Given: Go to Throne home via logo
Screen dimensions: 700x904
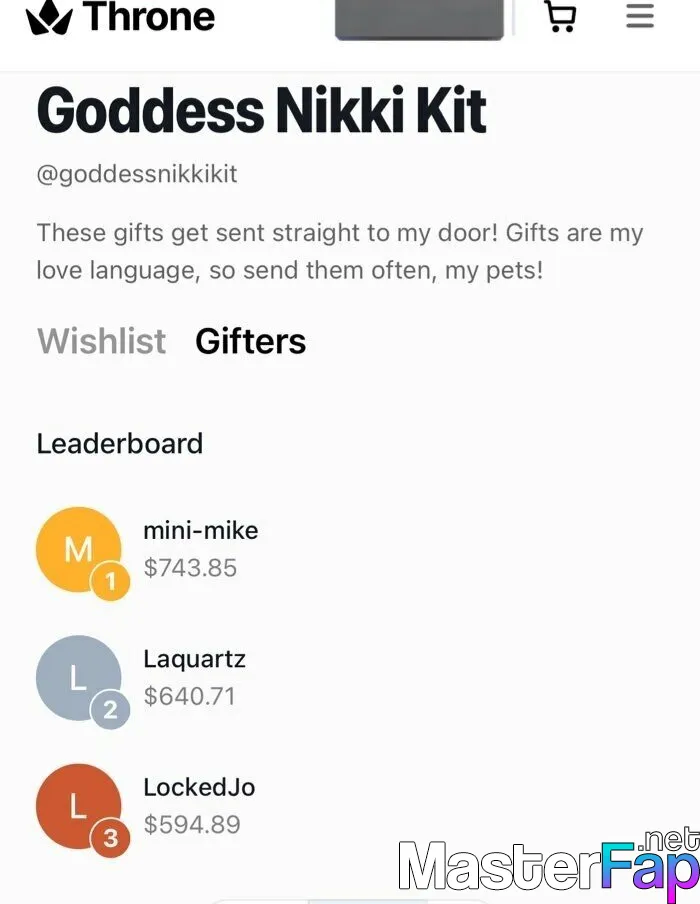Looking at the screenshot, I should (120, 17).
